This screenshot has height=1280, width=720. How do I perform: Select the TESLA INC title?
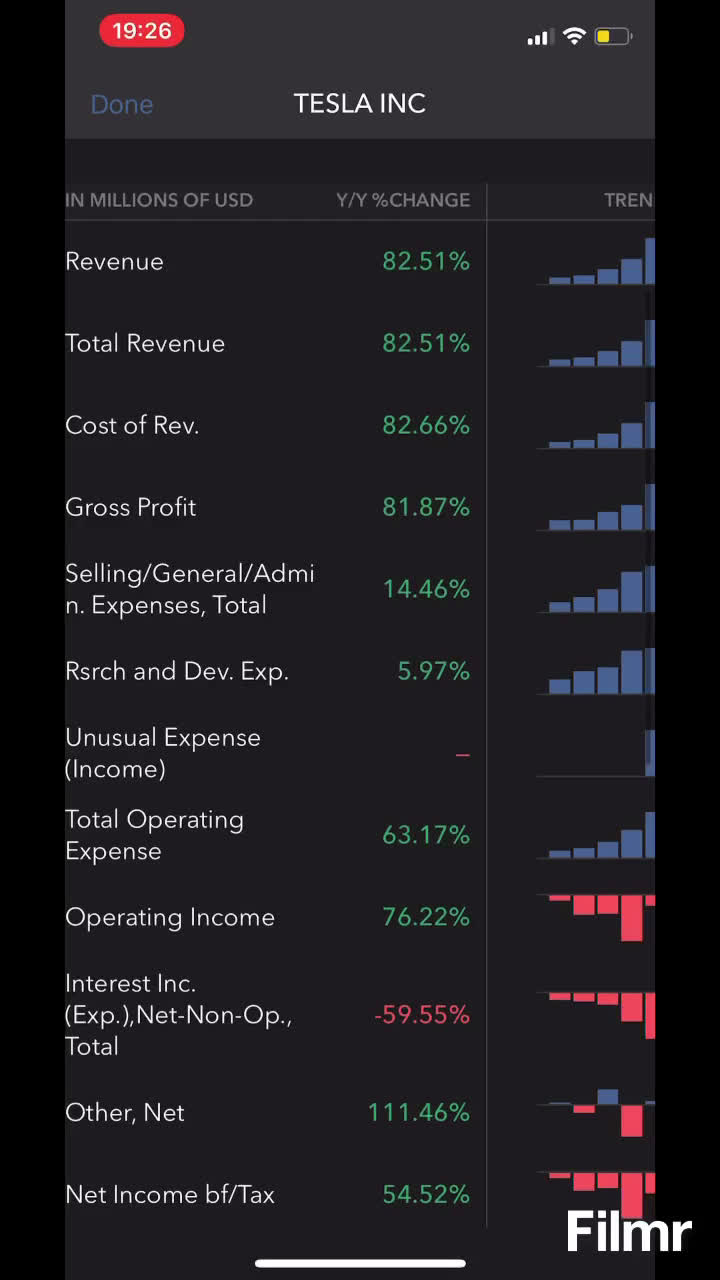pos(359,103)
